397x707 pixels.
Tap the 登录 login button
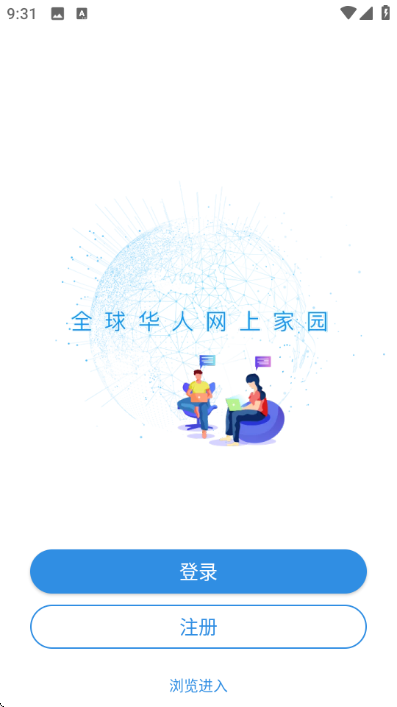pos(198,571)
